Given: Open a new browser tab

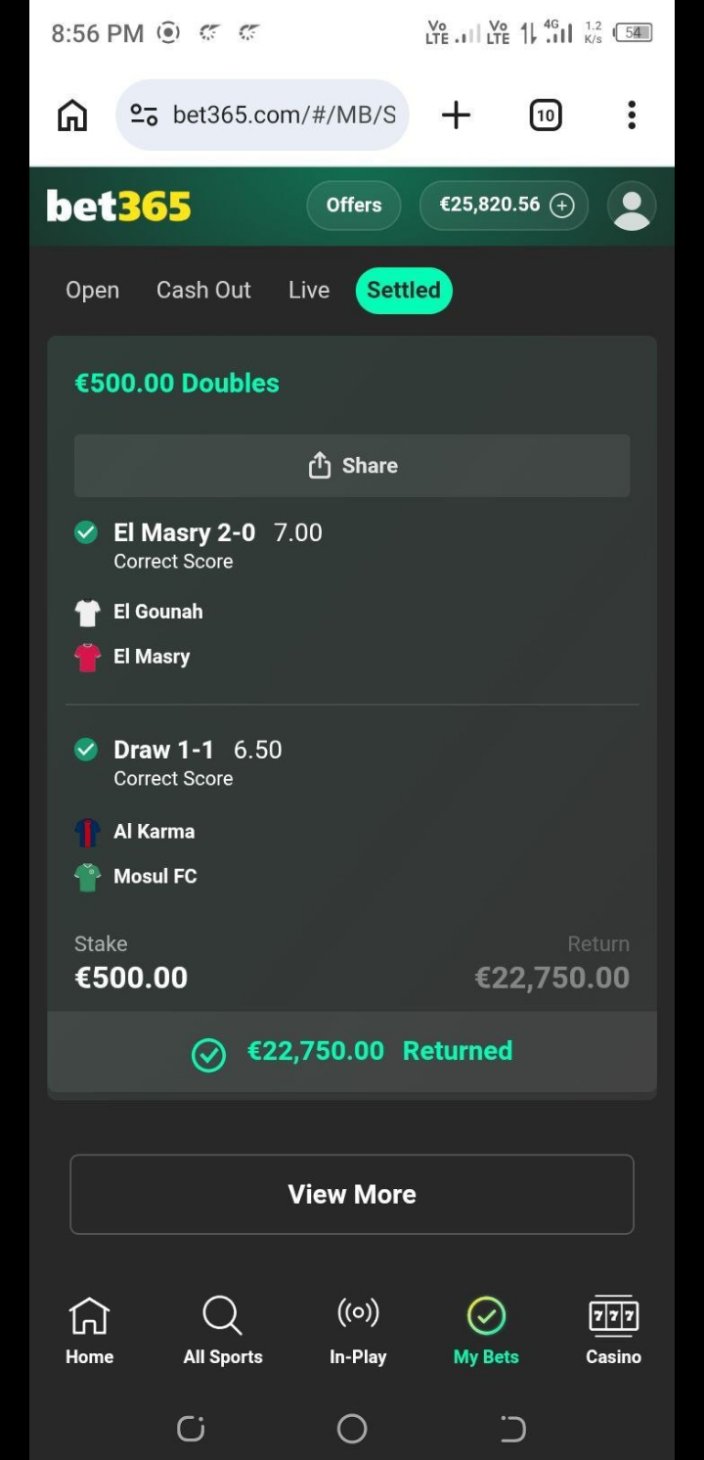Looking at the screenshot, I should tap(456, 116).
